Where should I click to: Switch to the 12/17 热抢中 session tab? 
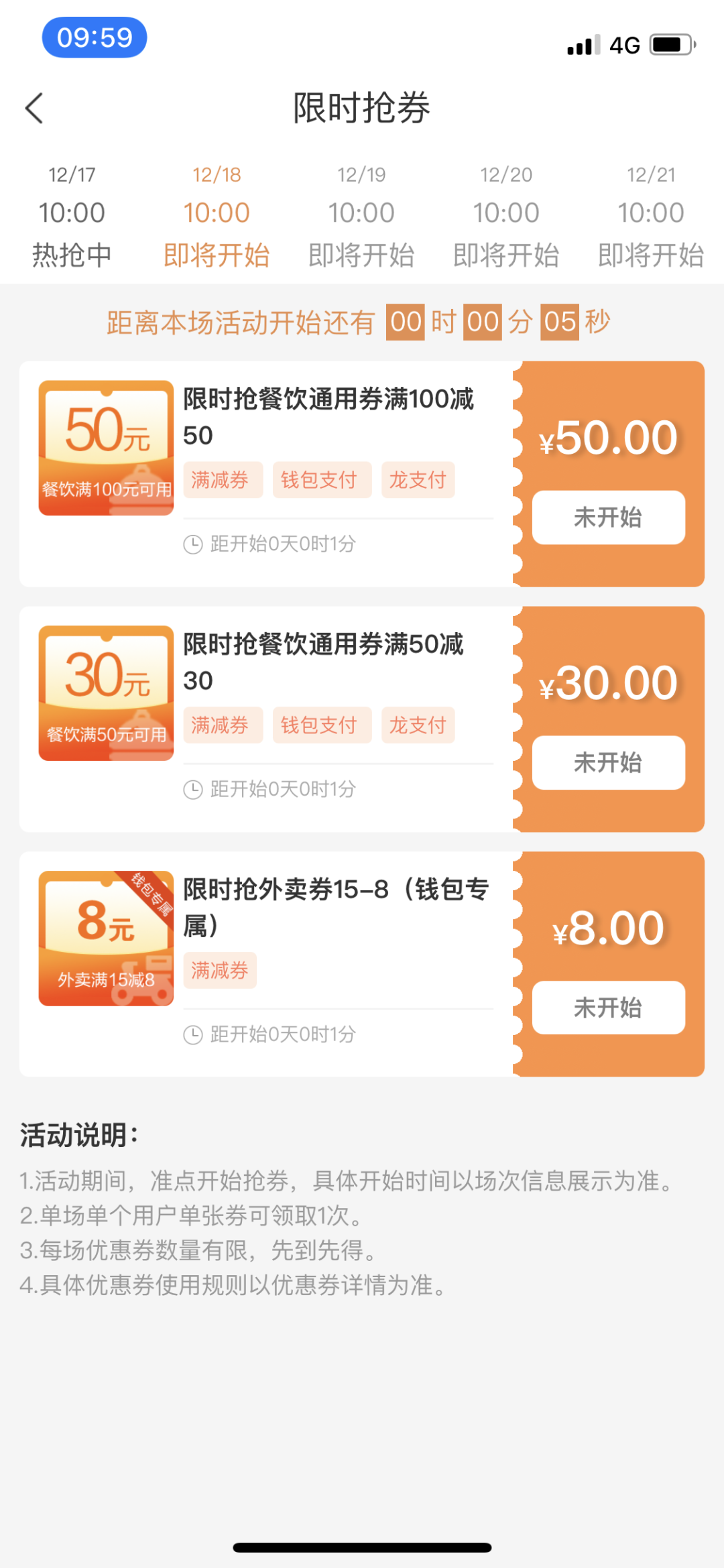72,215
